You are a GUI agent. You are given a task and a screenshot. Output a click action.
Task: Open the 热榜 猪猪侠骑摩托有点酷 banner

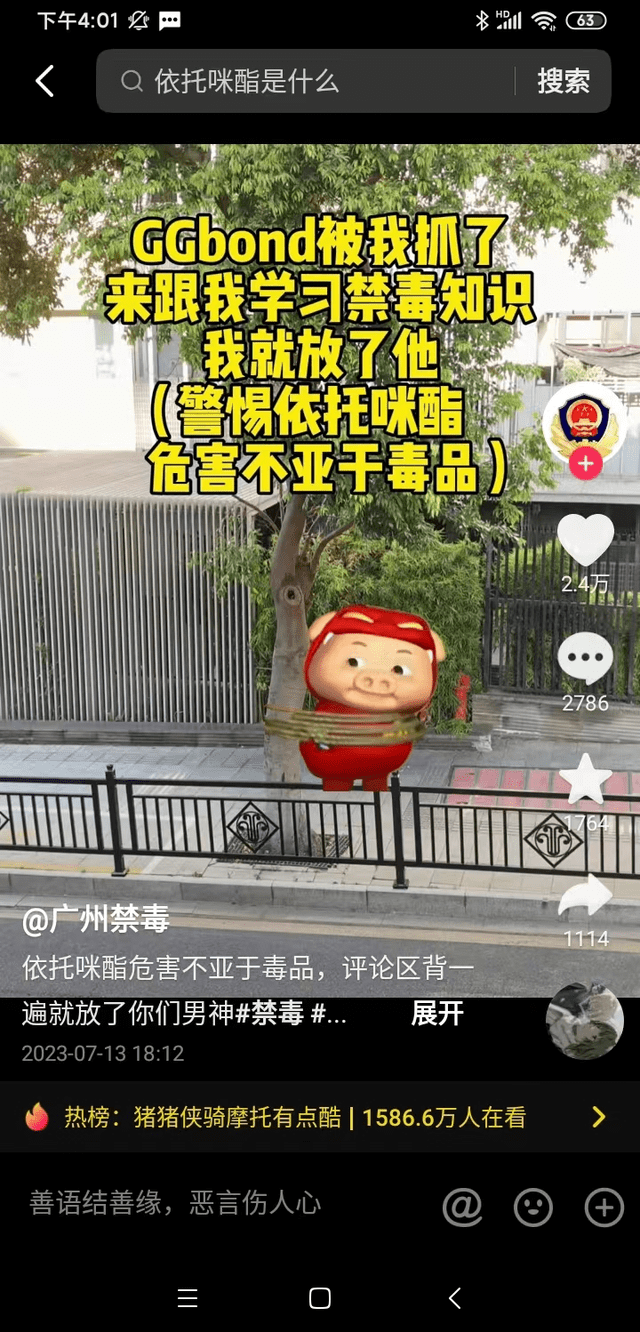(320, 1117)
